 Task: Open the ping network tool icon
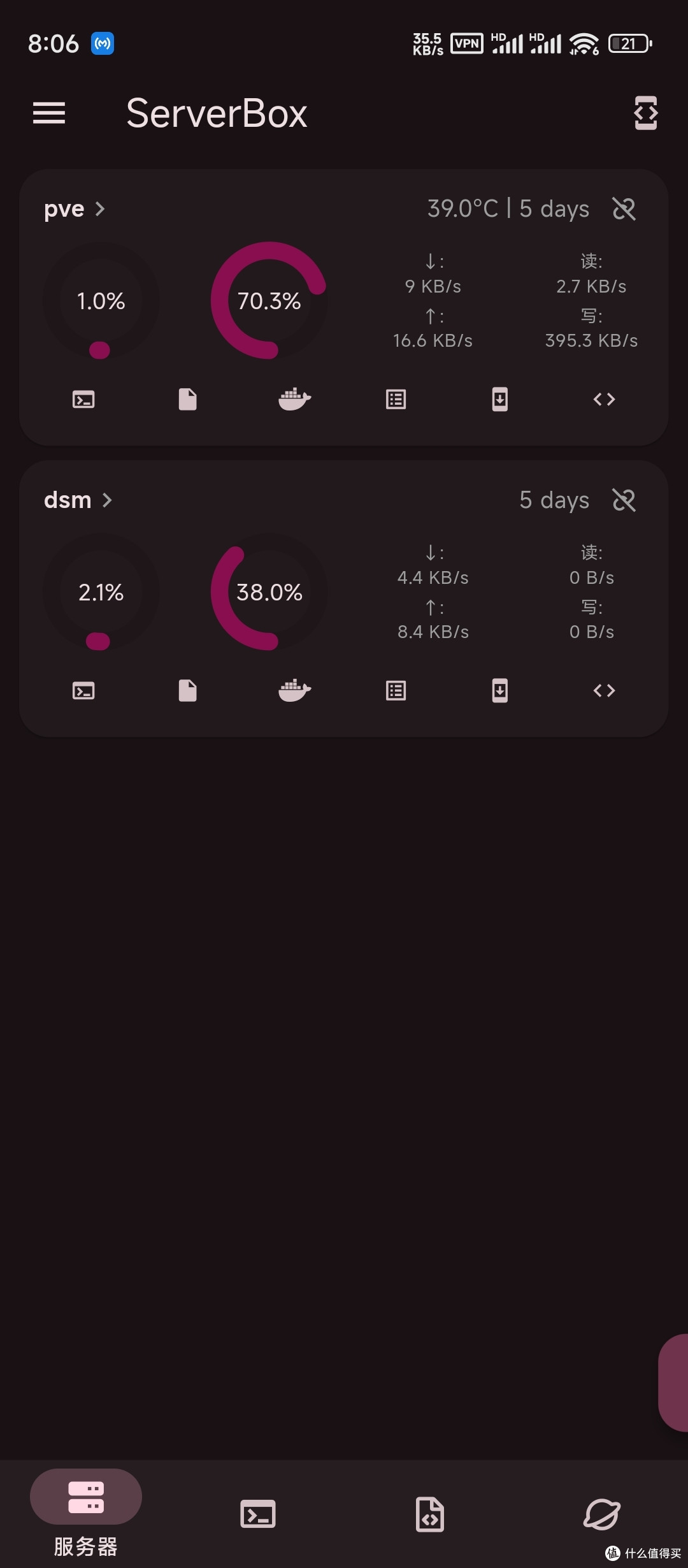(x=601, y=1516)
